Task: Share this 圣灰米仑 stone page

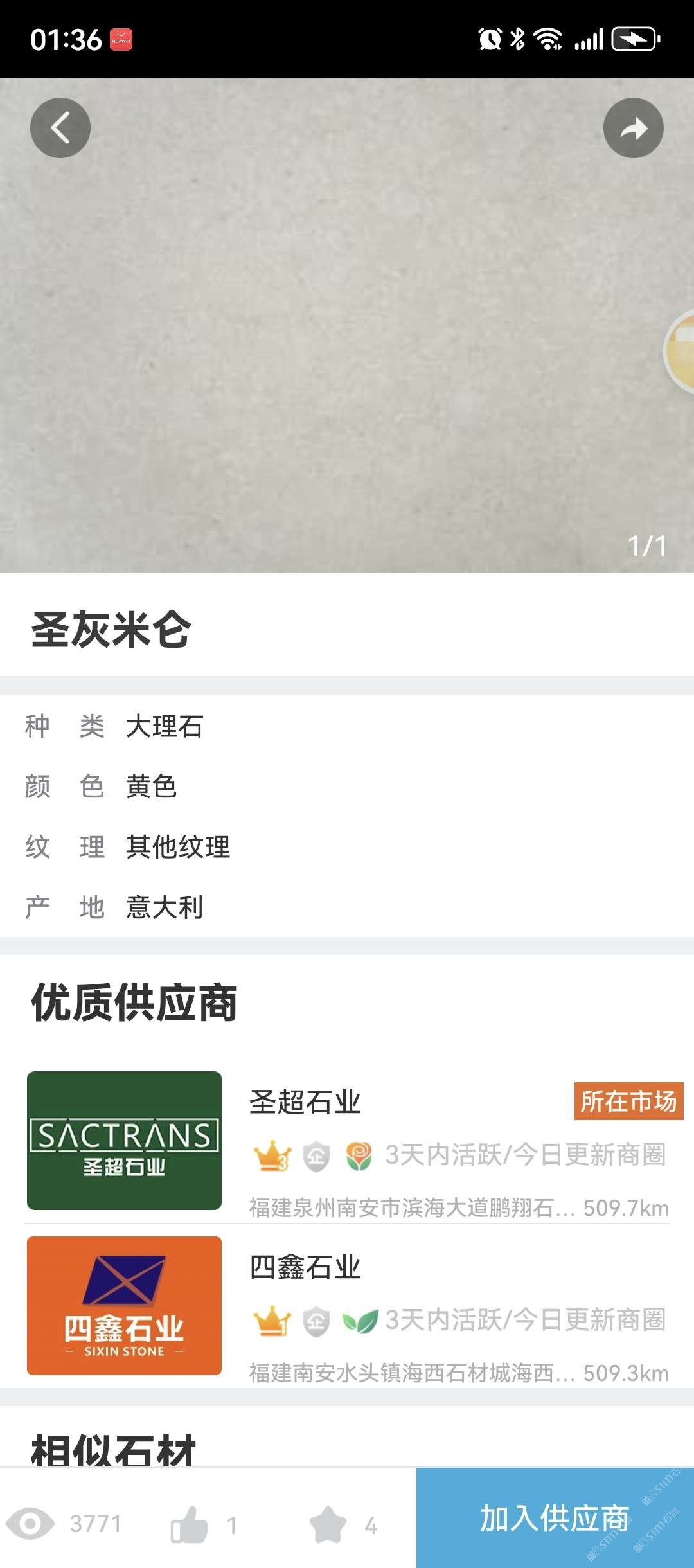Action: 633,128
